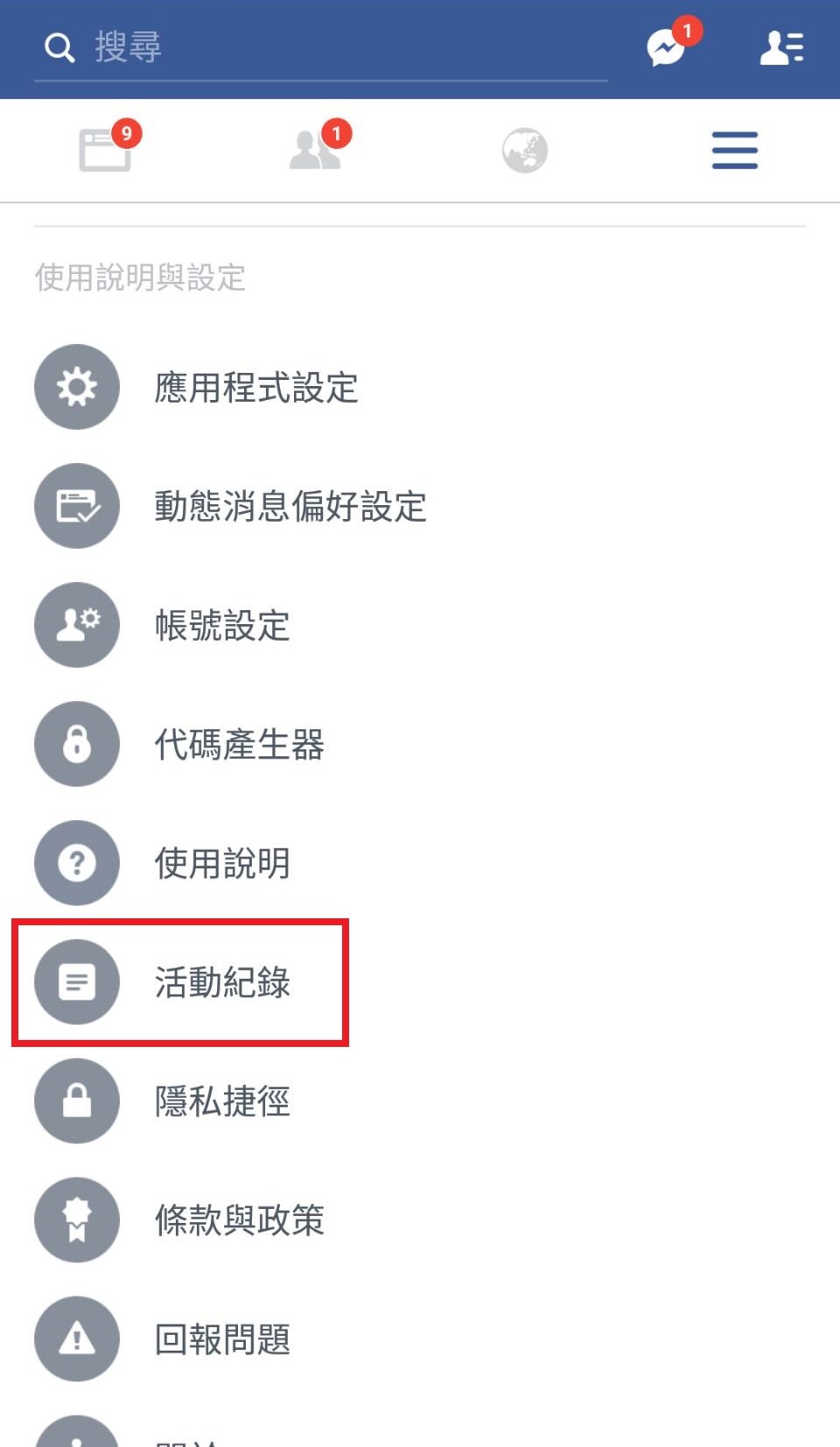This screenshot has height=1447, width=840.
Task: Switch to the news feed tab
Action: tap(105, 150)
